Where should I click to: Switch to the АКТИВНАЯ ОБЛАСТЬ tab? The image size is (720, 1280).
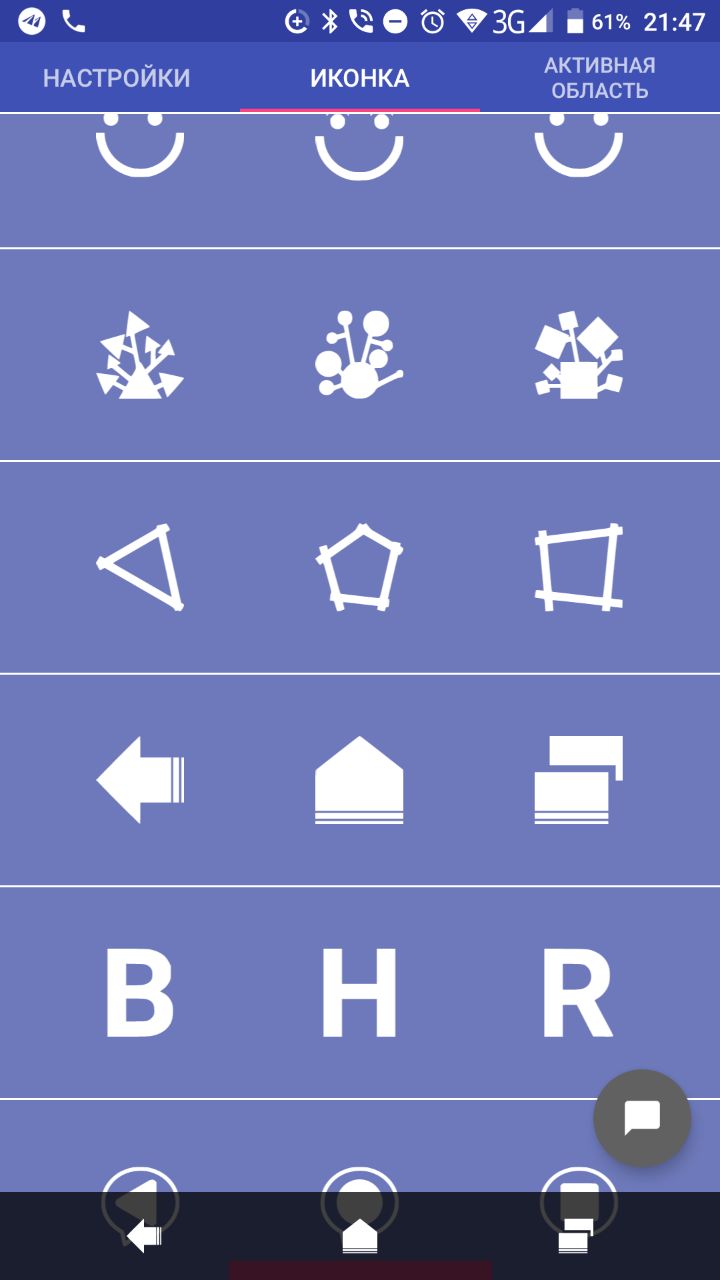(599, 78)
